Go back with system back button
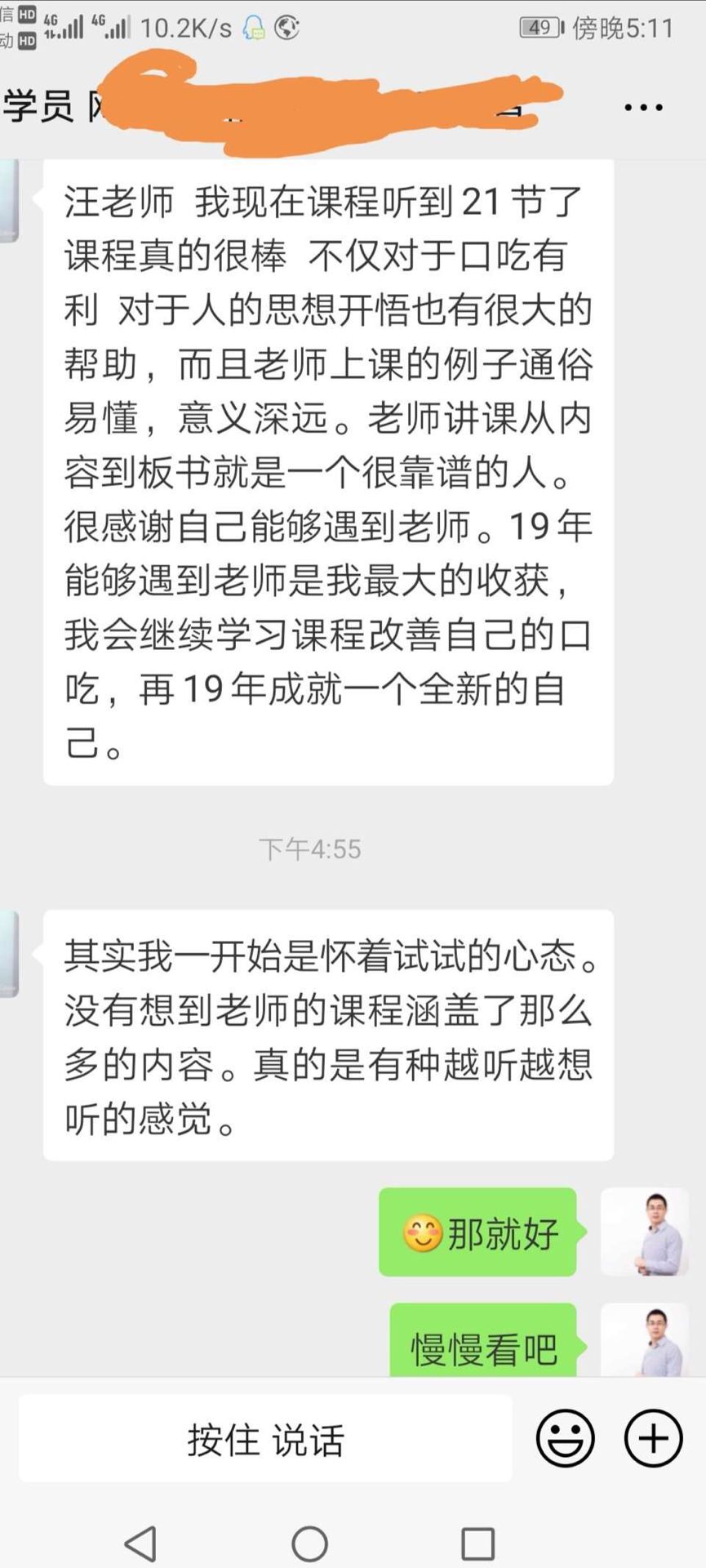 pos(141,1543)
